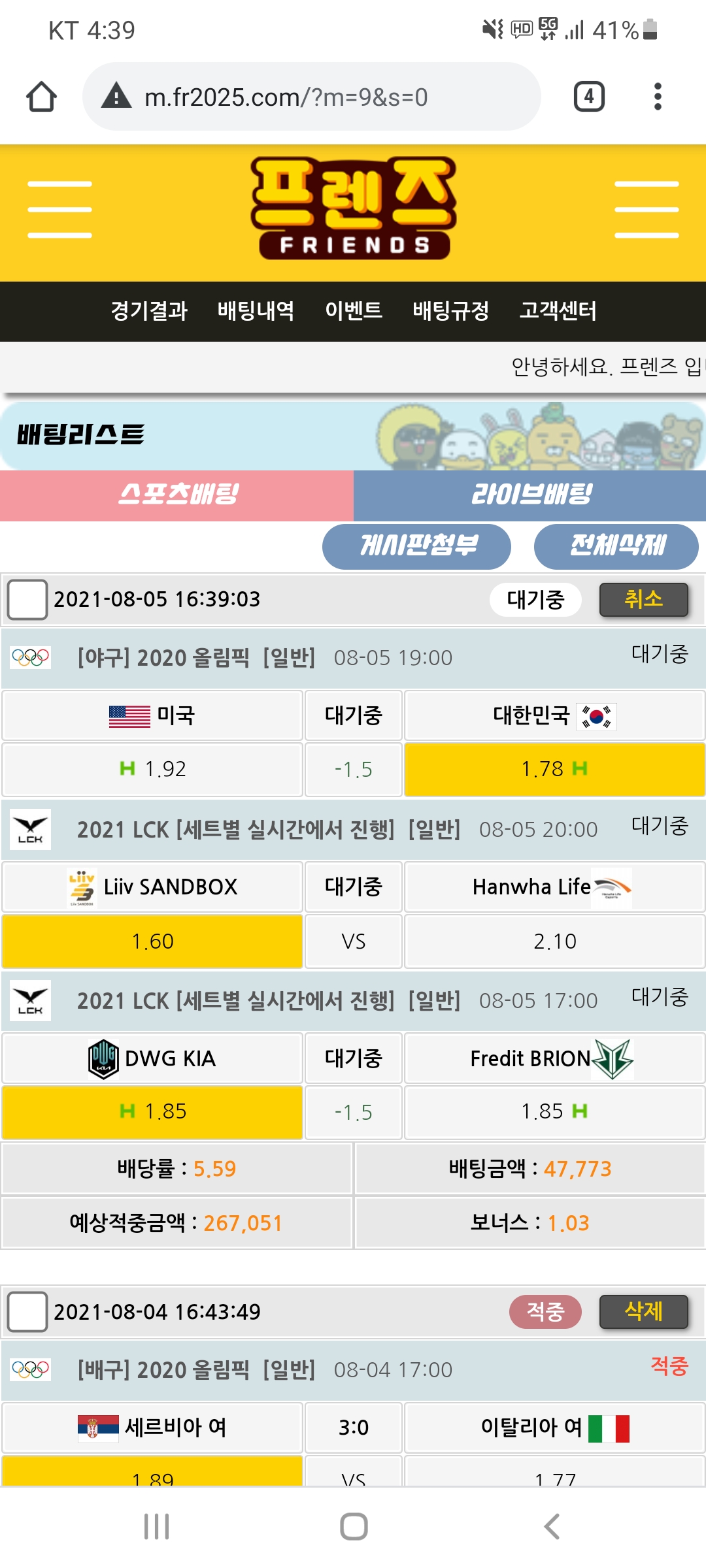Go back using the system back button
This screenshot has width=706, height=1568.
(x=551, y=1526)
